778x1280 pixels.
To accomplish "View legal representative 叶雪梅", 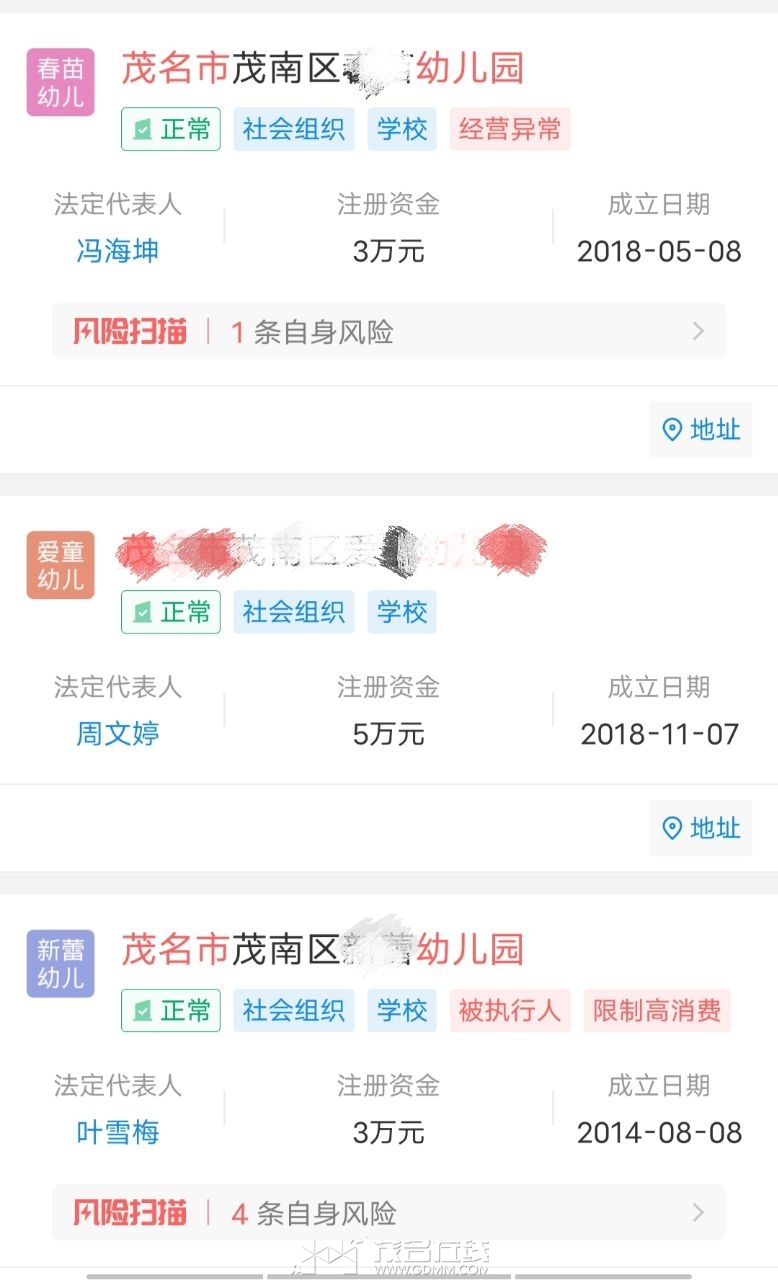I will (118, 1132).
